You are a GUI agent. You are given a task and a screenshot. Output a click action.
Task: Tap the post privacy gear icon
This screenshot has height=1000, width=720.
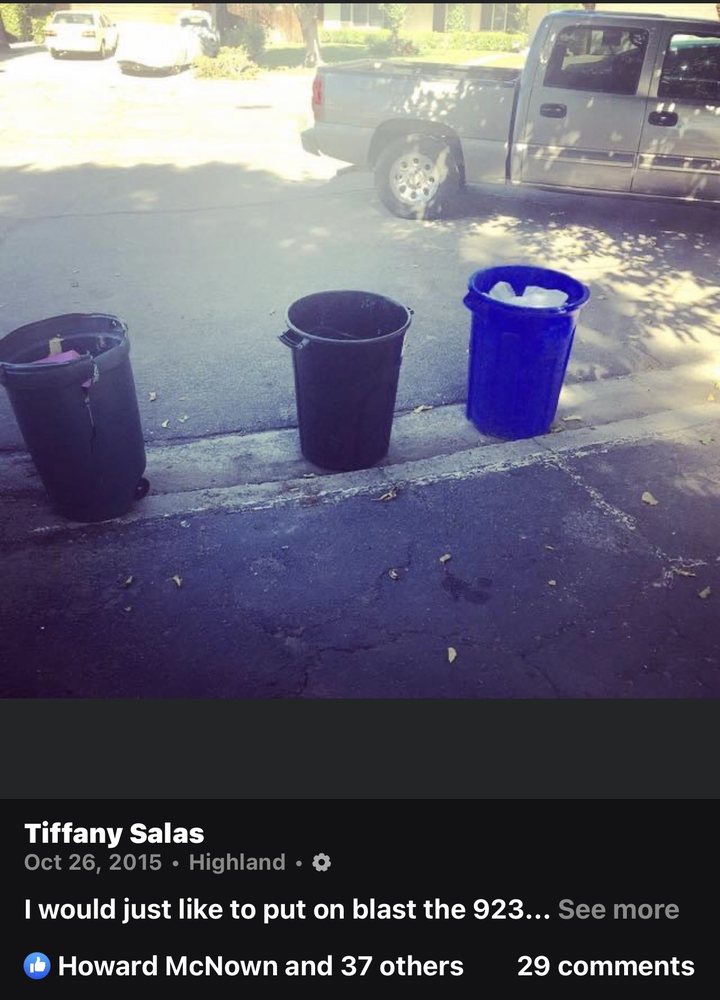321,862
